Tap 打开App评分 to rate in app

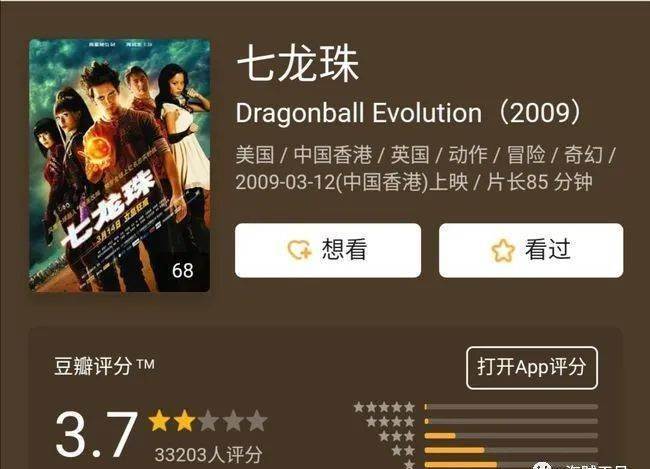531,367
